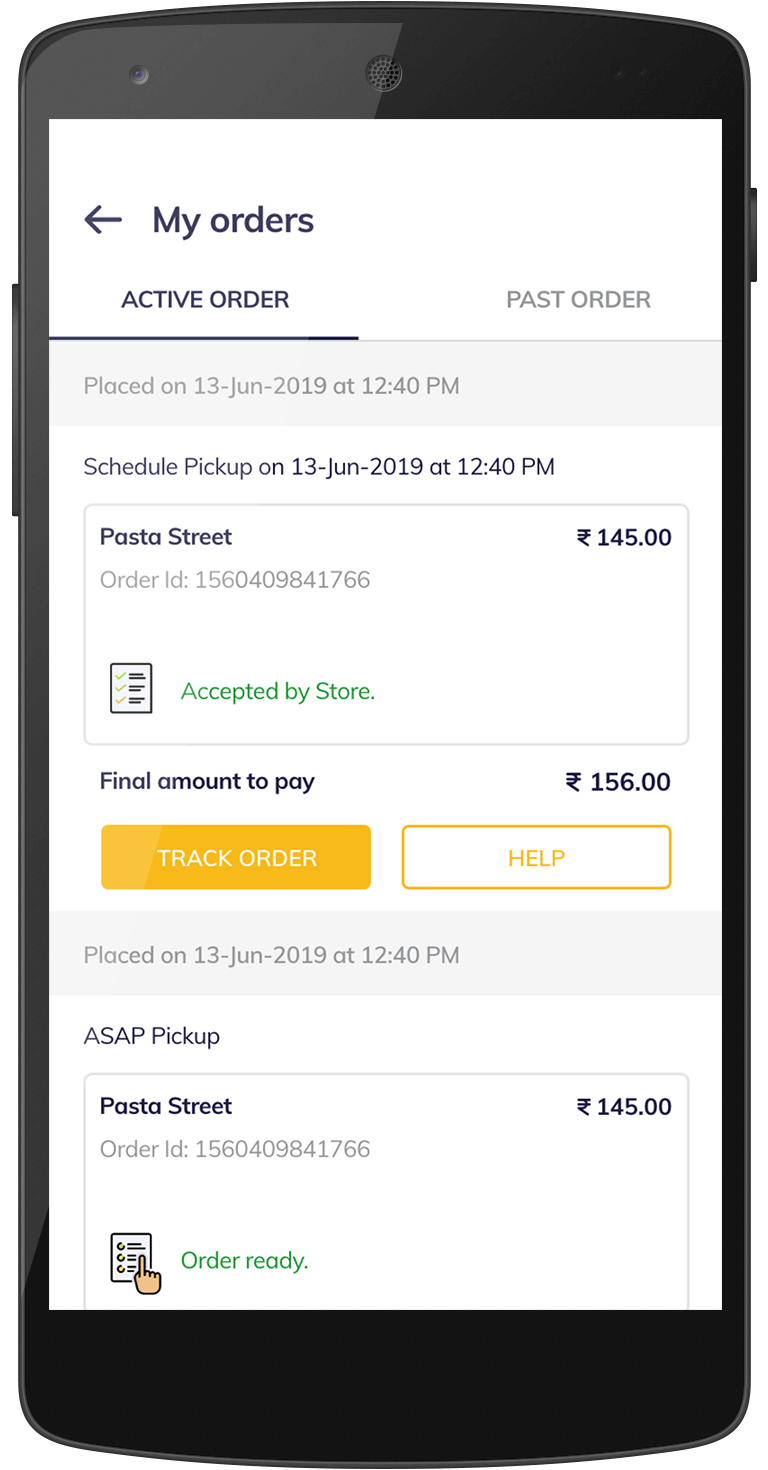This screenshot has width=768, height=1470.
Task: Switch to the Past Order tab
Action: 578,300
